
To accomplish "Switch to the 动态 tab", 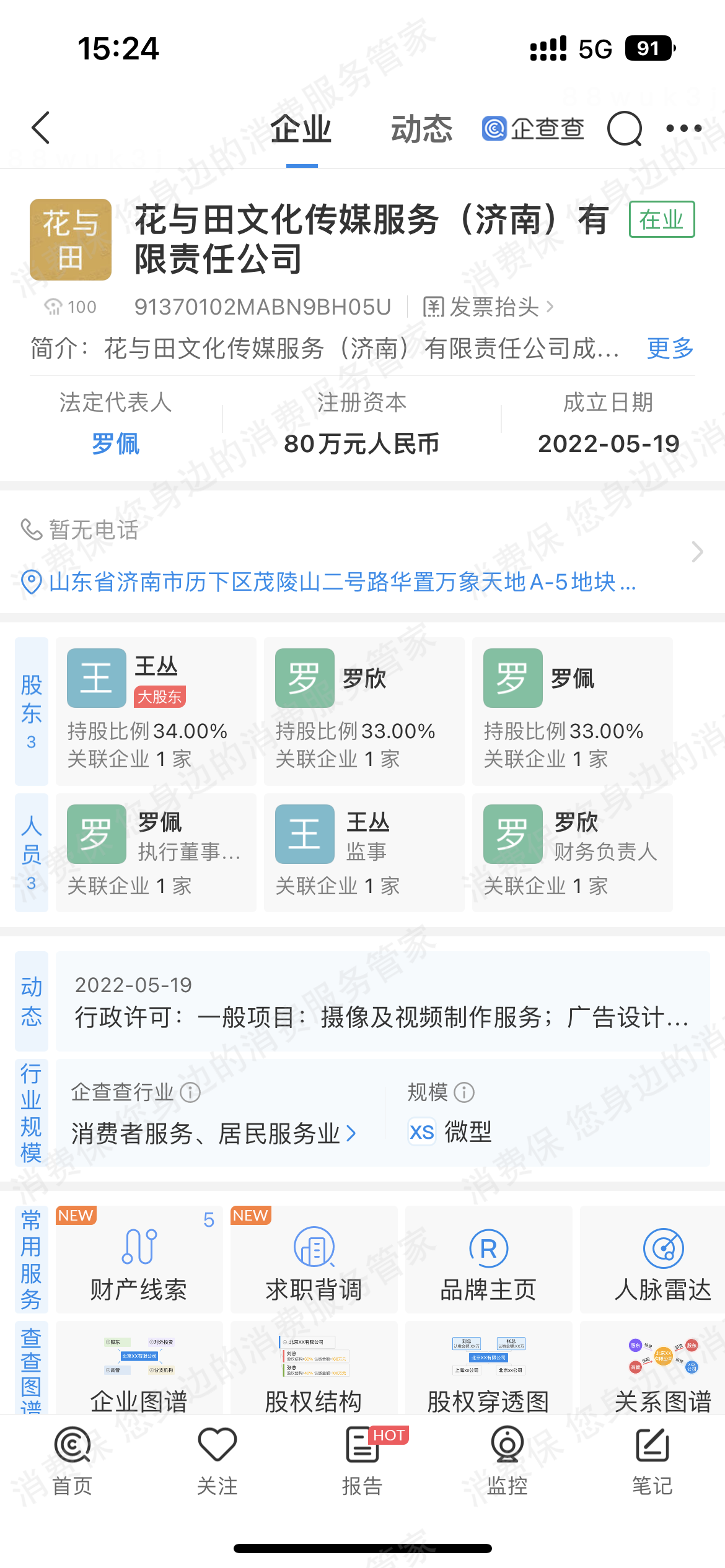I will [421, 129].
